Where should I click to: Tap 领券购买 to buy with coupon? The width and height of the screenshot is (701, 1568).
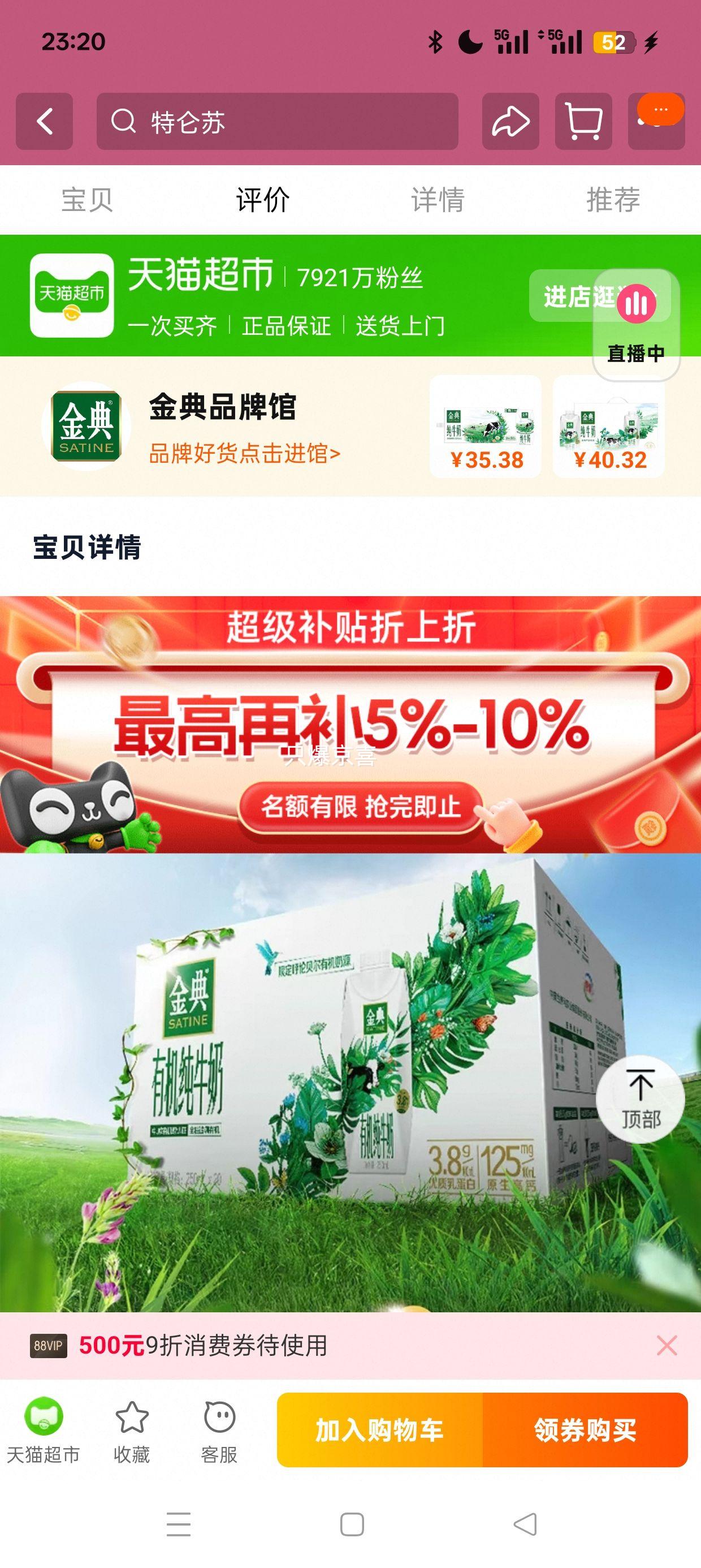tap(585, 1430)
